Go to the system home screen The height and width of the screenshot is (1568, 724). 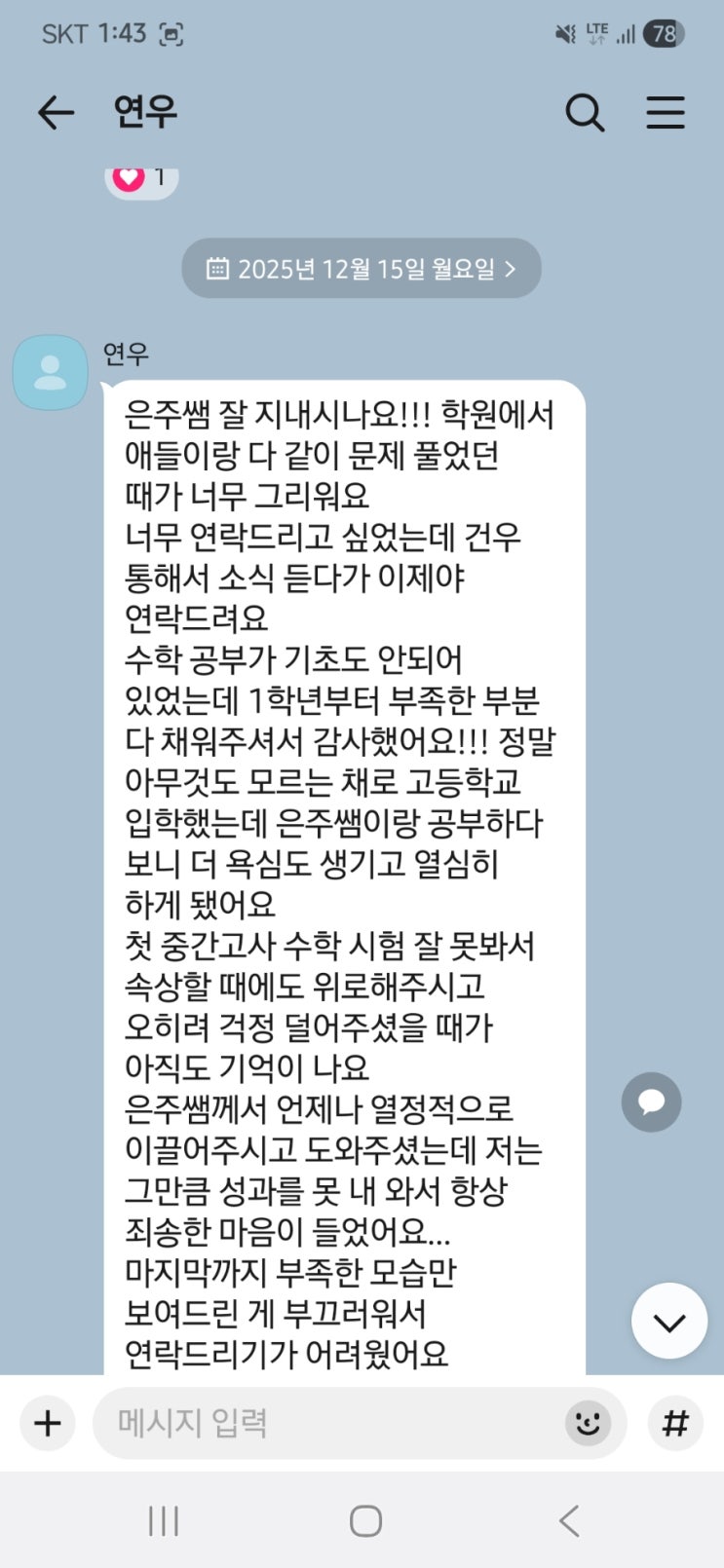(x=365, y=1520)
